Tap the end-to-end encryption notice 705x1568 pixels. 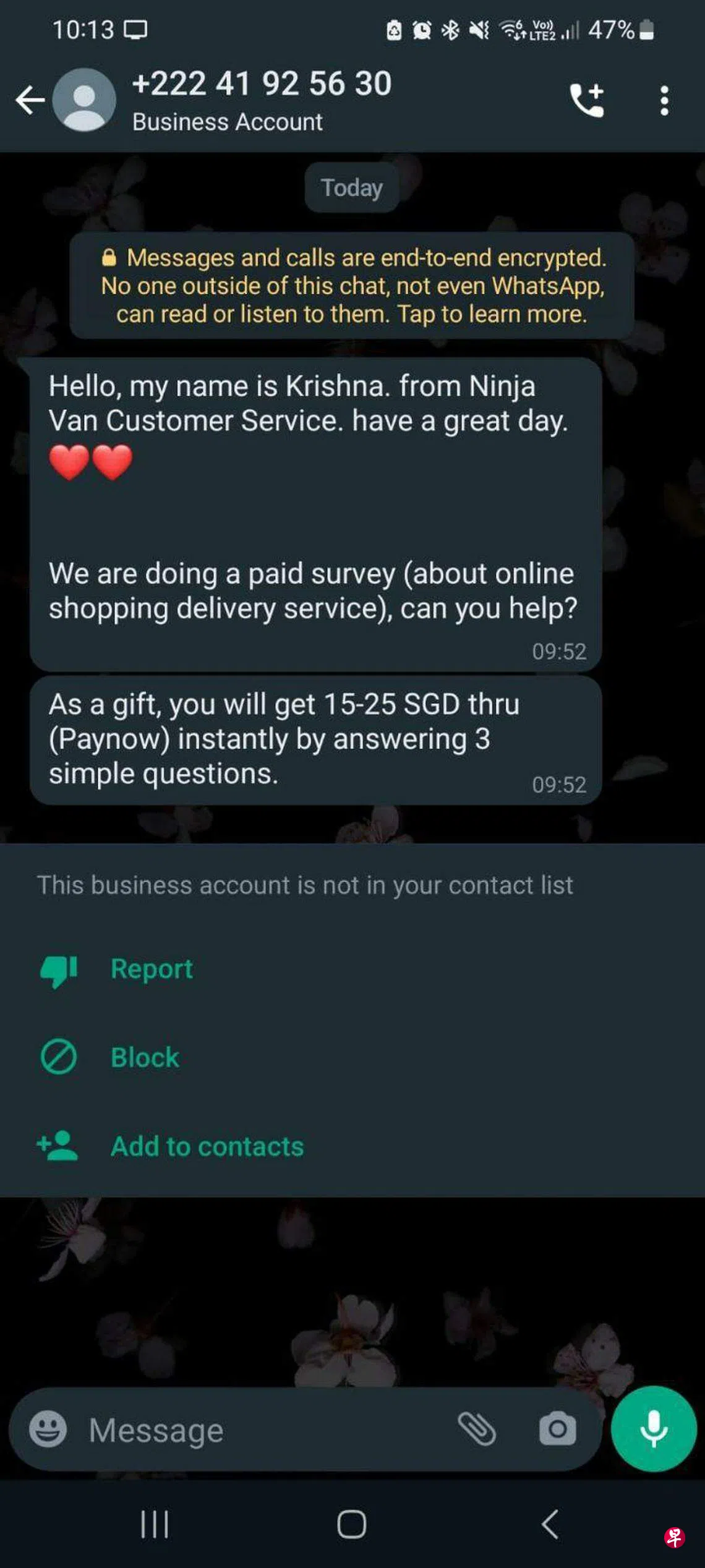(x=352, y=286)
